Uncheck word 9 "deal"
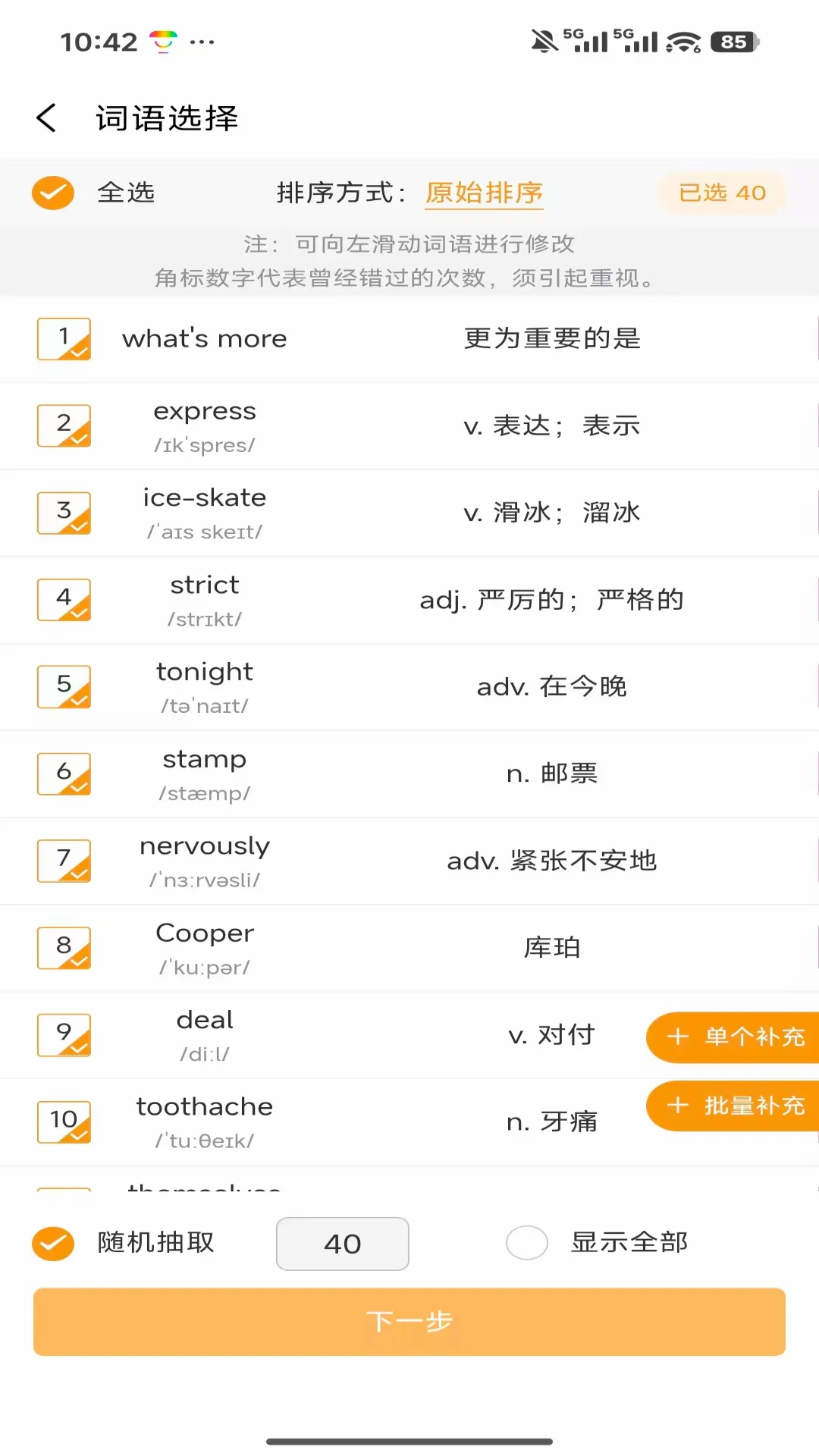The width and height of the screenshot is (819, 1456). [x=64, y=1035]
